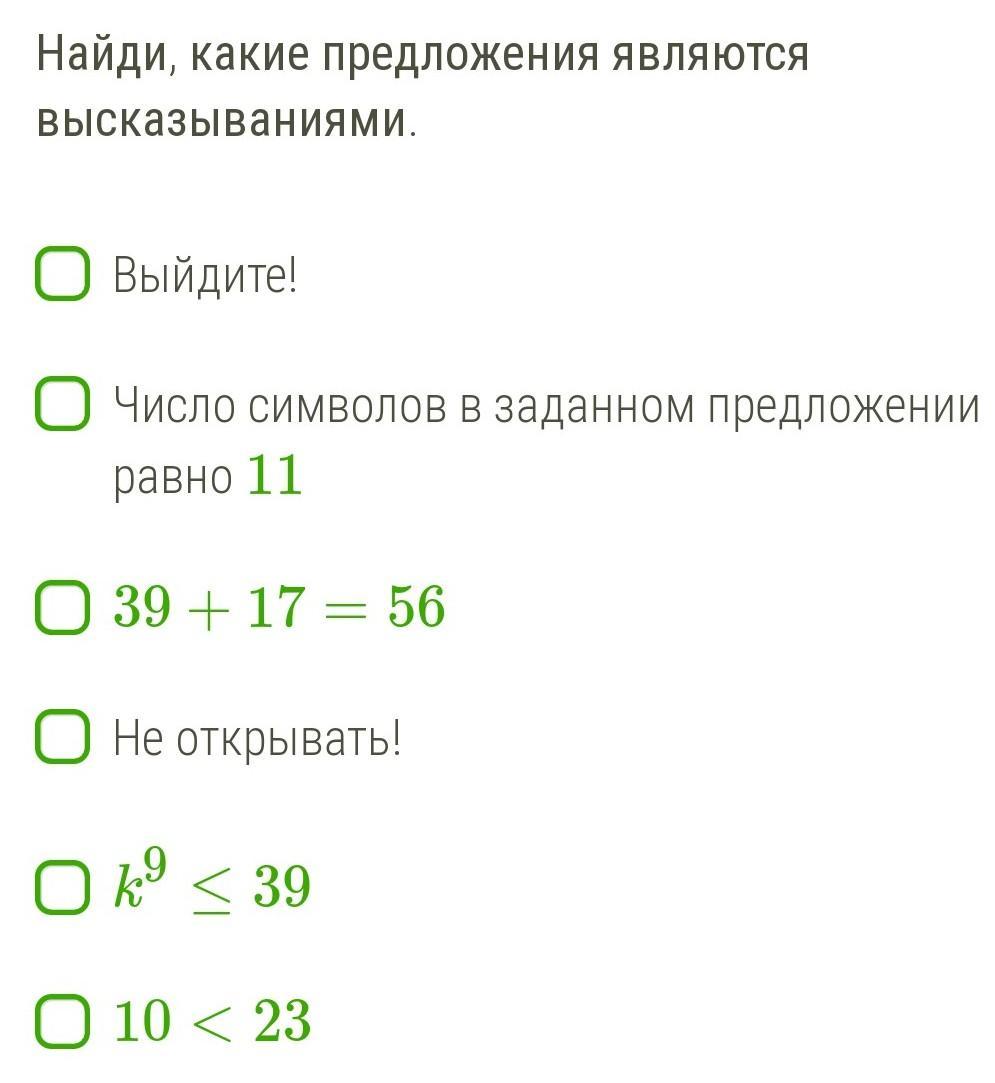Image resolution: width=995 pixels, height=1083 pixels.
Task: Select the Число символов равно 11 checkbox
Action: click(62, 403)
